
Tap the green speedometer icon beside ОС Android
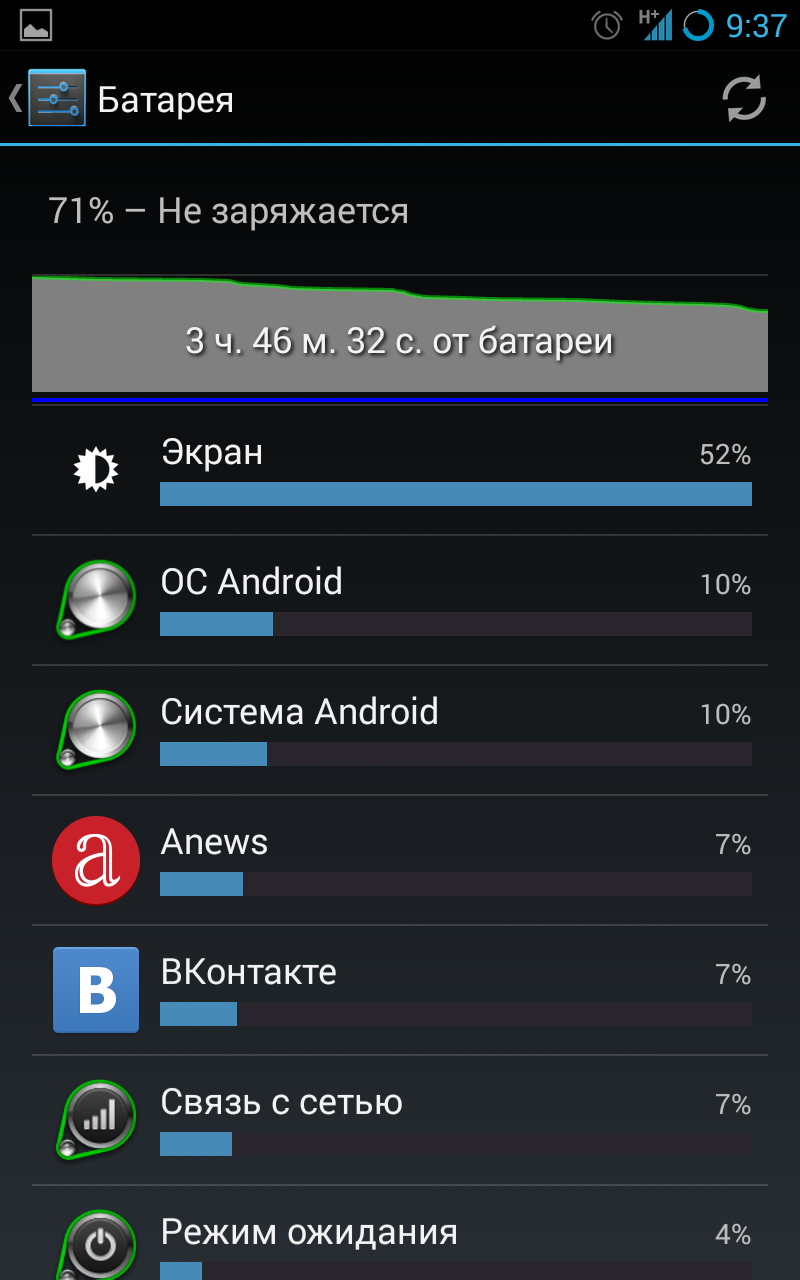coord(95,598)
